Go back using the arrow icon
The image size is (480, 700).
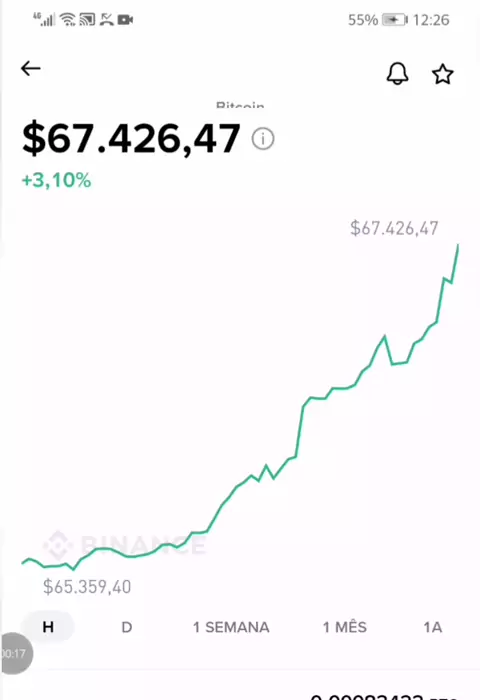[x=30, y=68]
